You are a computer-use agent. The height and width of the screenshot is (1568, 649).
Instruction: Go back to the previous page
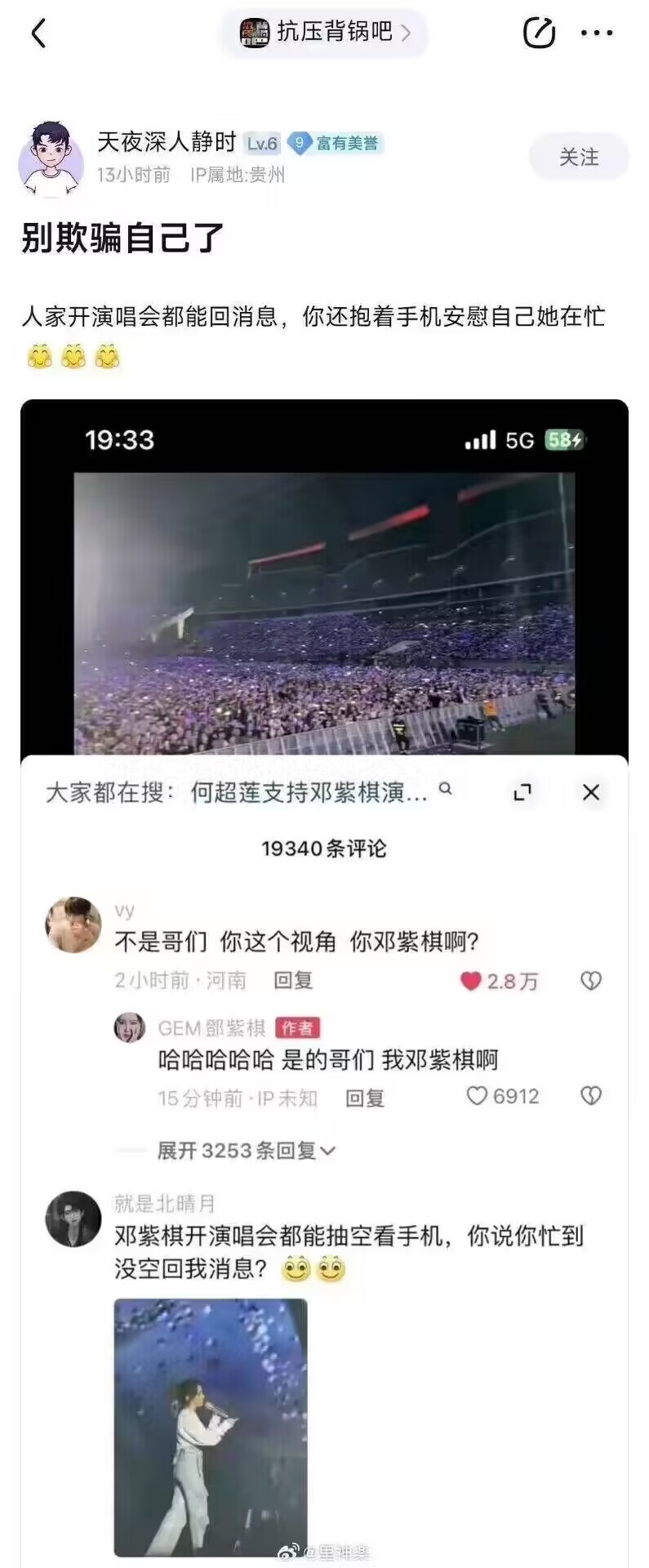pyautogui.click(x=38, y=33)
